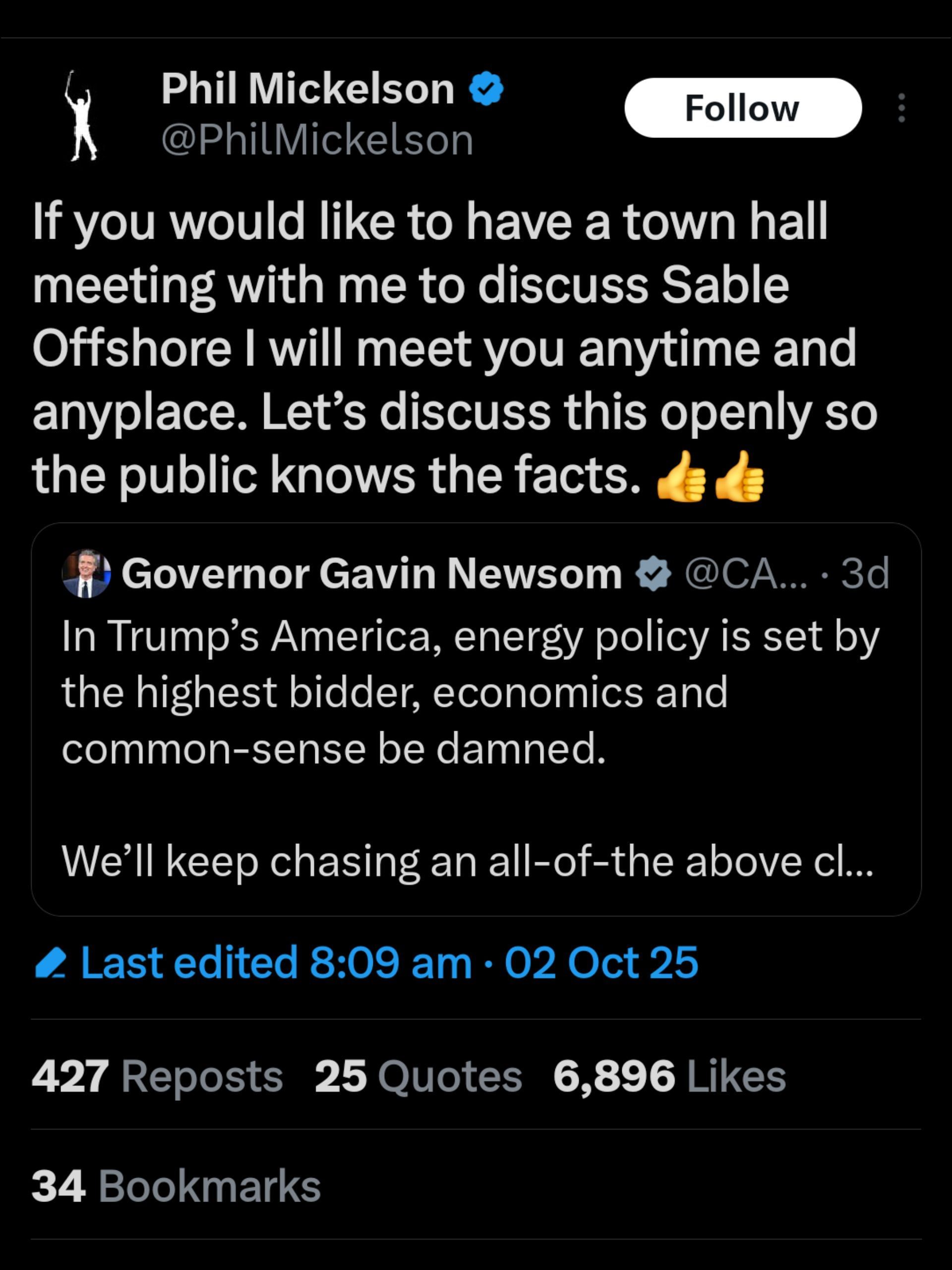Open the three-dot overflow menu
The width and height of the screenshot is (952, 1270).
click(901, 108)
